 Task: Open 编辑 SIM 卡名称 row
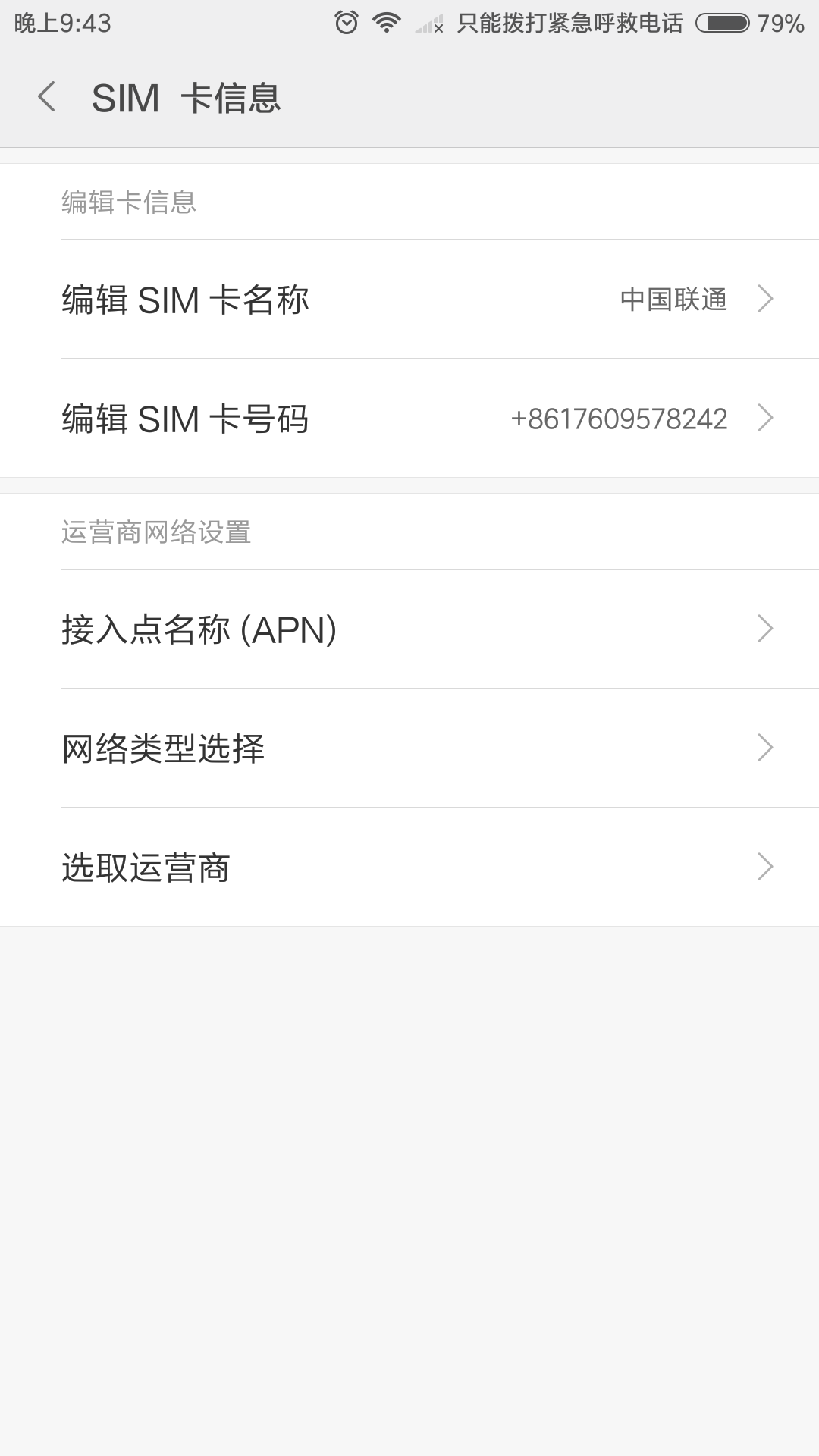pos(409,299)
